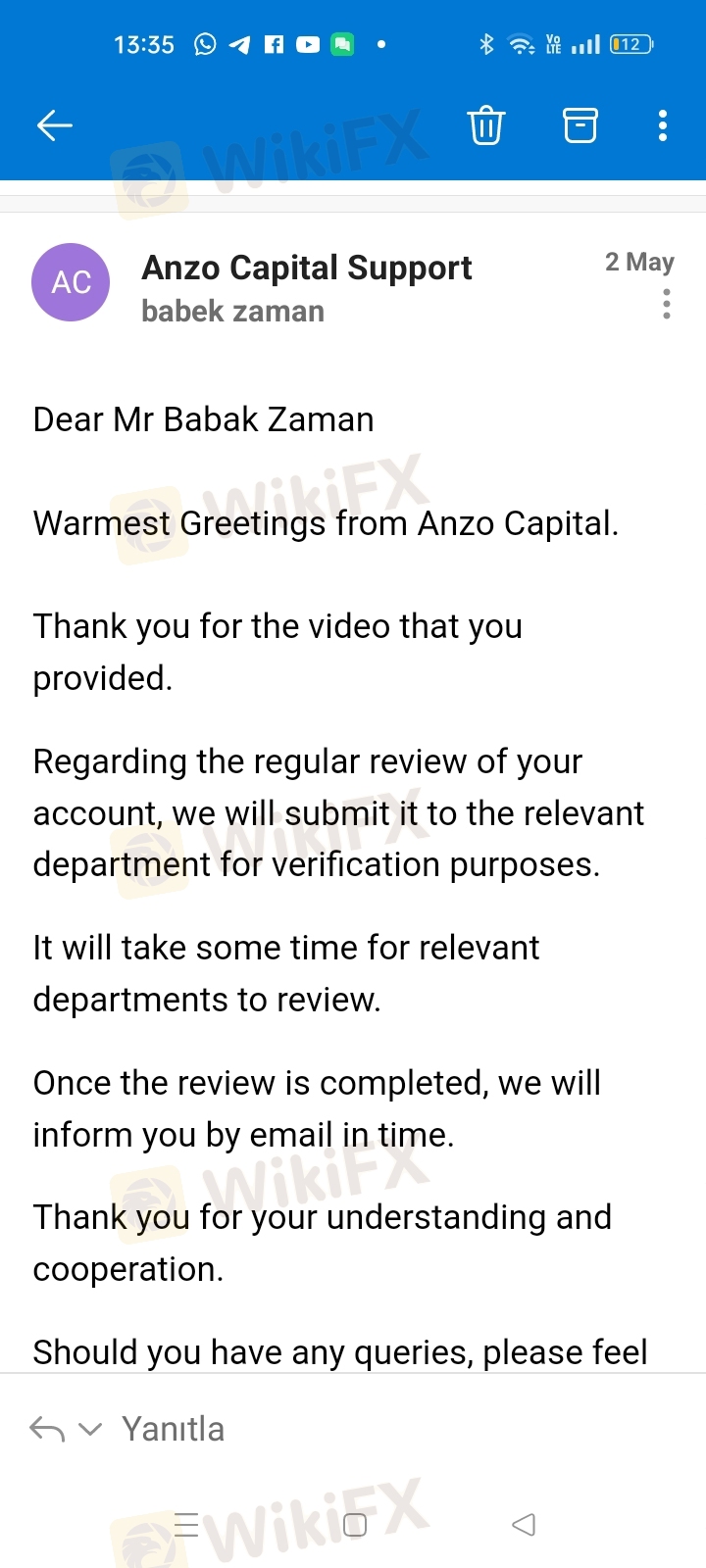Screen dimensions: 706x1568
Task: Delete this email with the trash icon
Action: pyautogui.click(x=485, y=125)
